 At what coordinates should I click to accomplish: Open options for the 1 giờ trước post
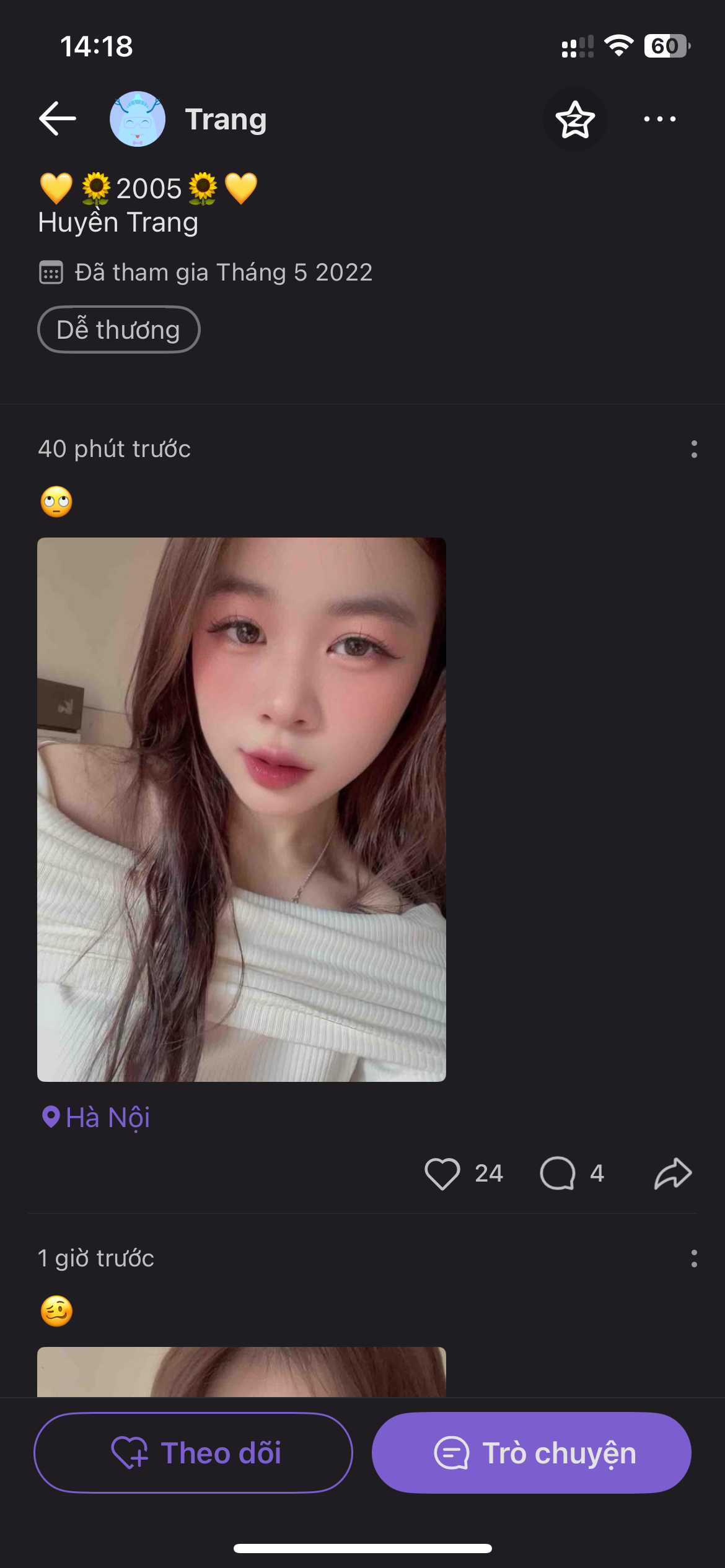click(x=694, y=1258)
